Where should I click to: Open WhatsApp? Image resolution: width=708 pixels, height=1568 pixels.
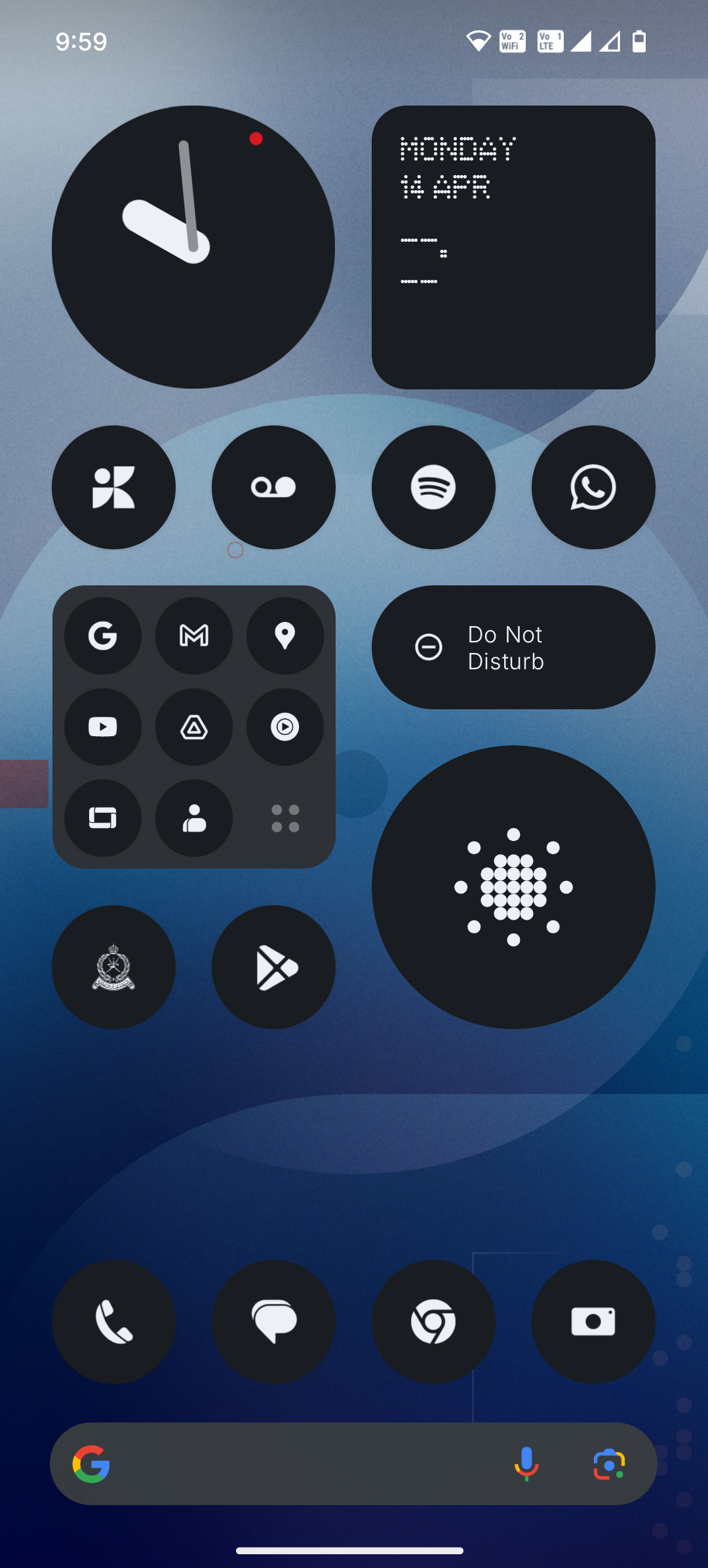tap(593, 487)
